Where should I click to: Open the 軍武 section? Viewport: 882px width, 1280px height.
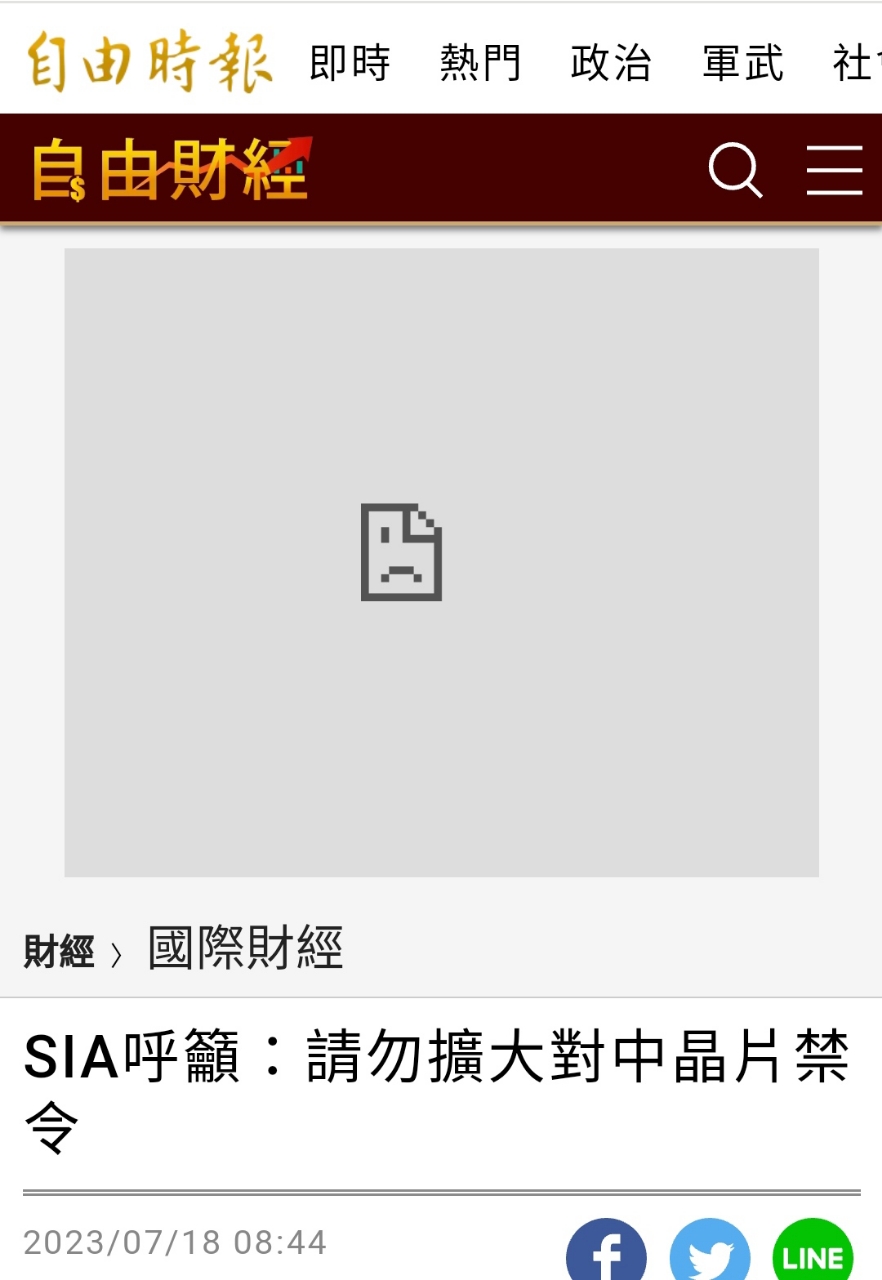pyautogui.click(x=742, y=63)
